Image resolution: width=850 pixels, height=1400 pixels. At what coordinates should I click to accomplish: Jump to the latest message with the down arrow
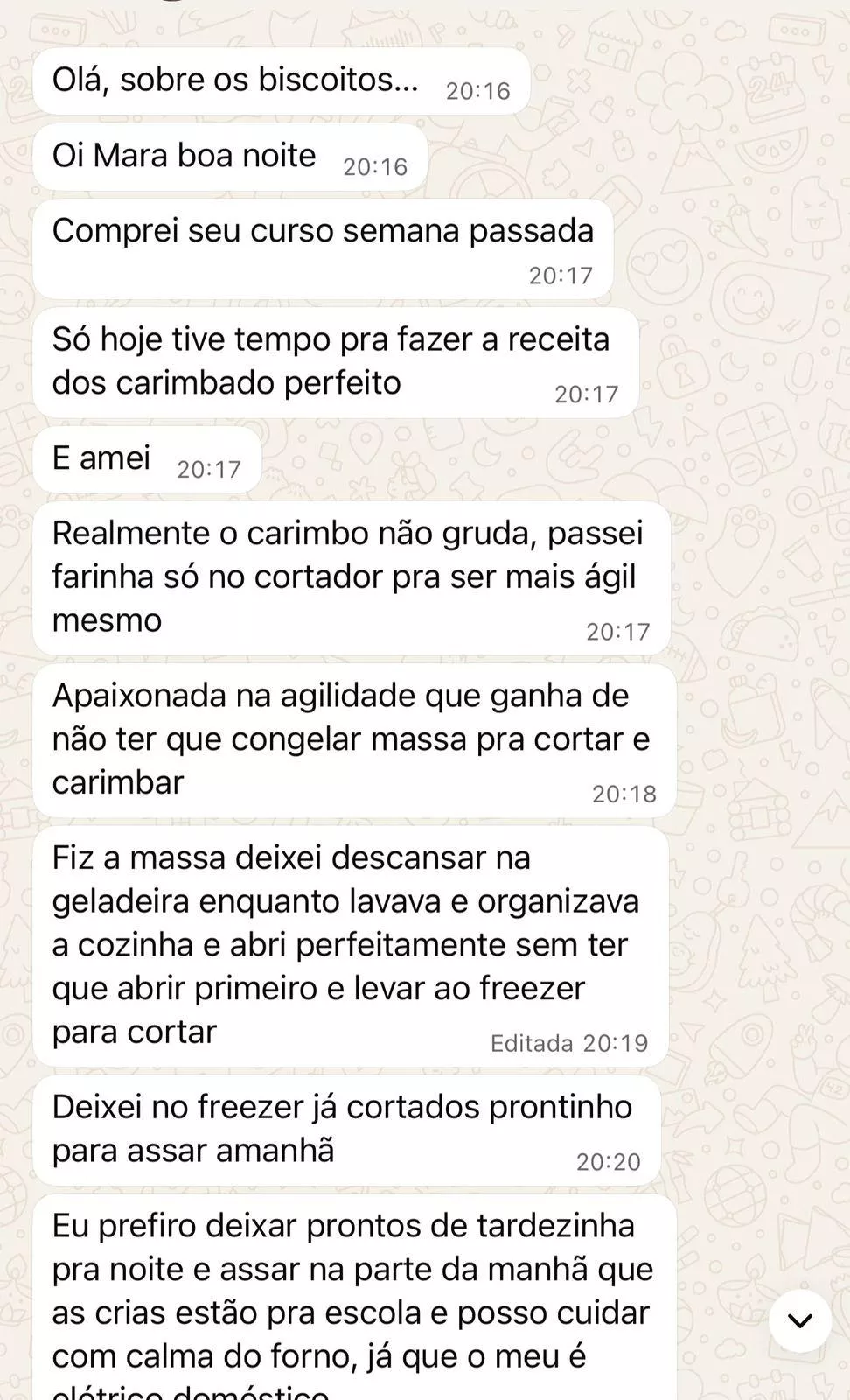click(x=799, y=1320)
